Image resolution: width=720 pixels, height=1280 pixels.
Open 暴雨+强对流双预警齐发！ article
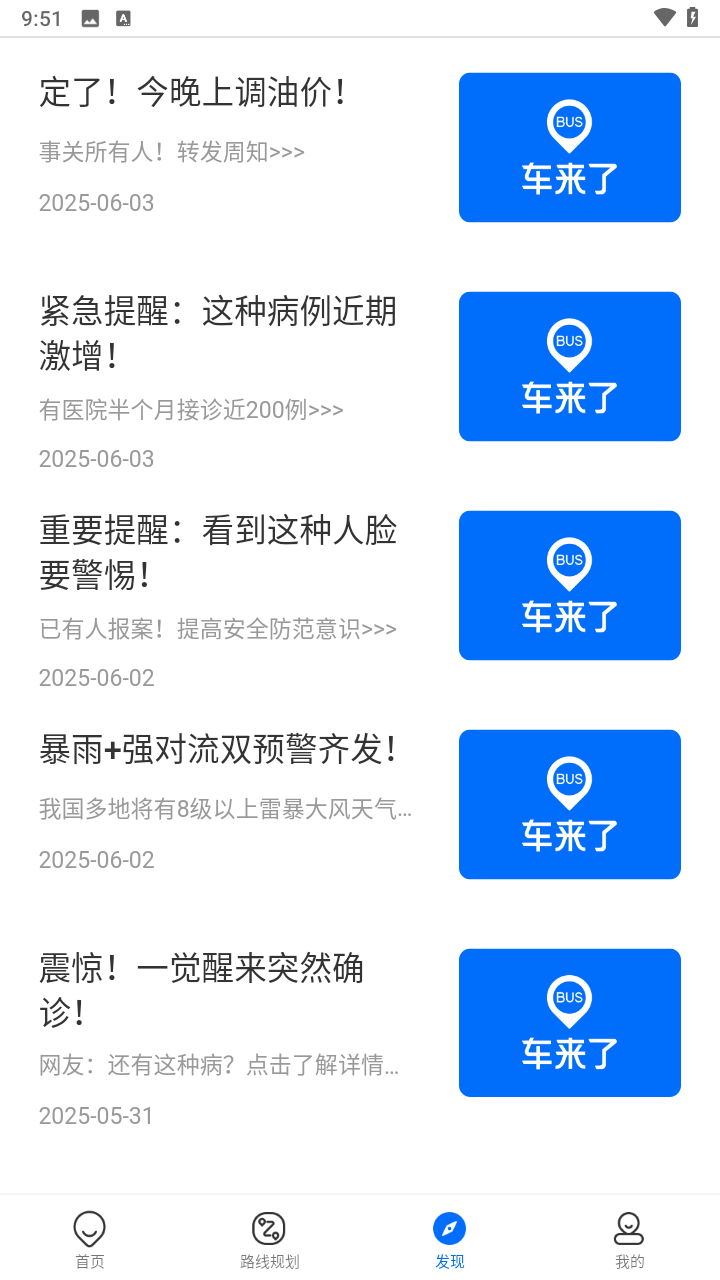coord(218,749)
